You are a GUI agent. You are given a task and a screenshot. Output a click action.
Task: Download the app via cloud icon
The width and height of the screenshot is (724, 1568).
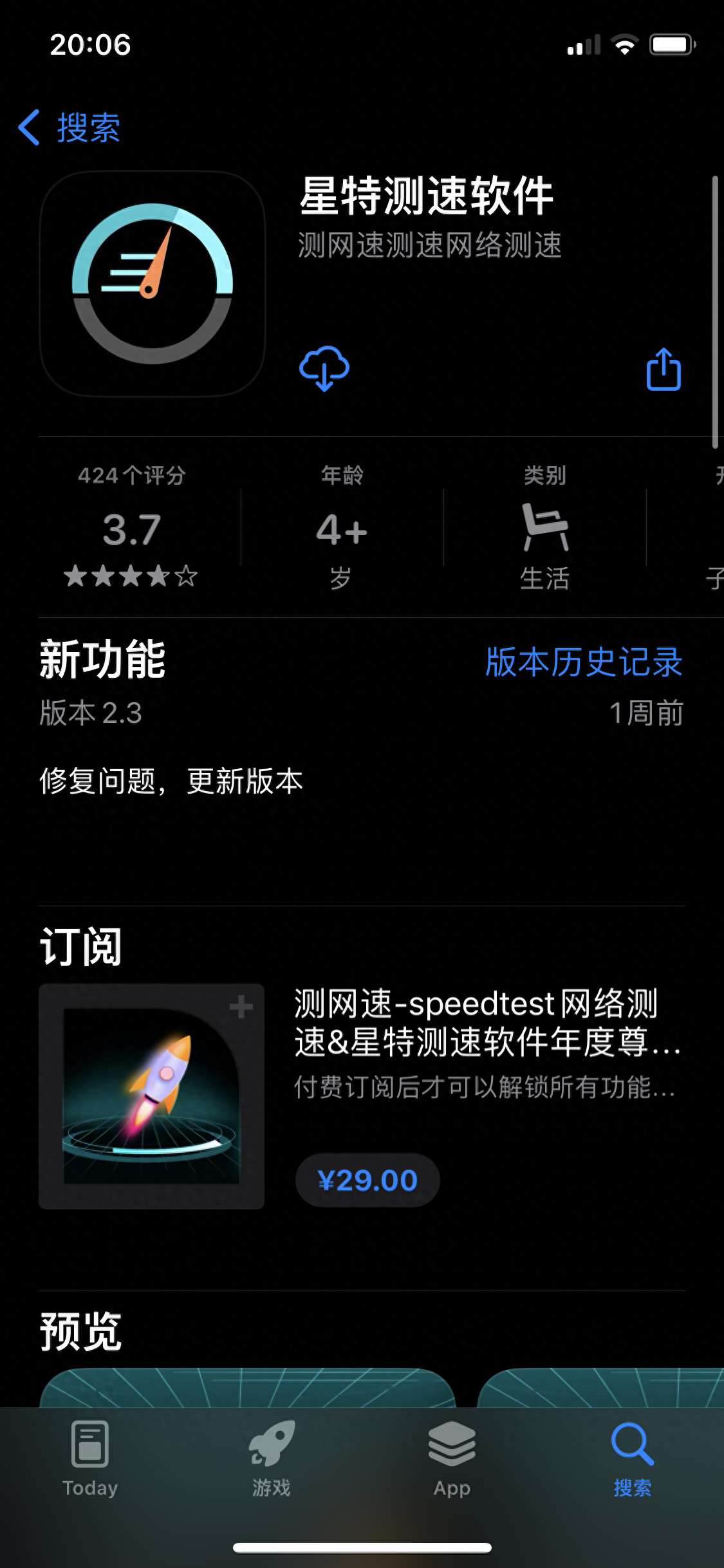click(x=324, y=368)
